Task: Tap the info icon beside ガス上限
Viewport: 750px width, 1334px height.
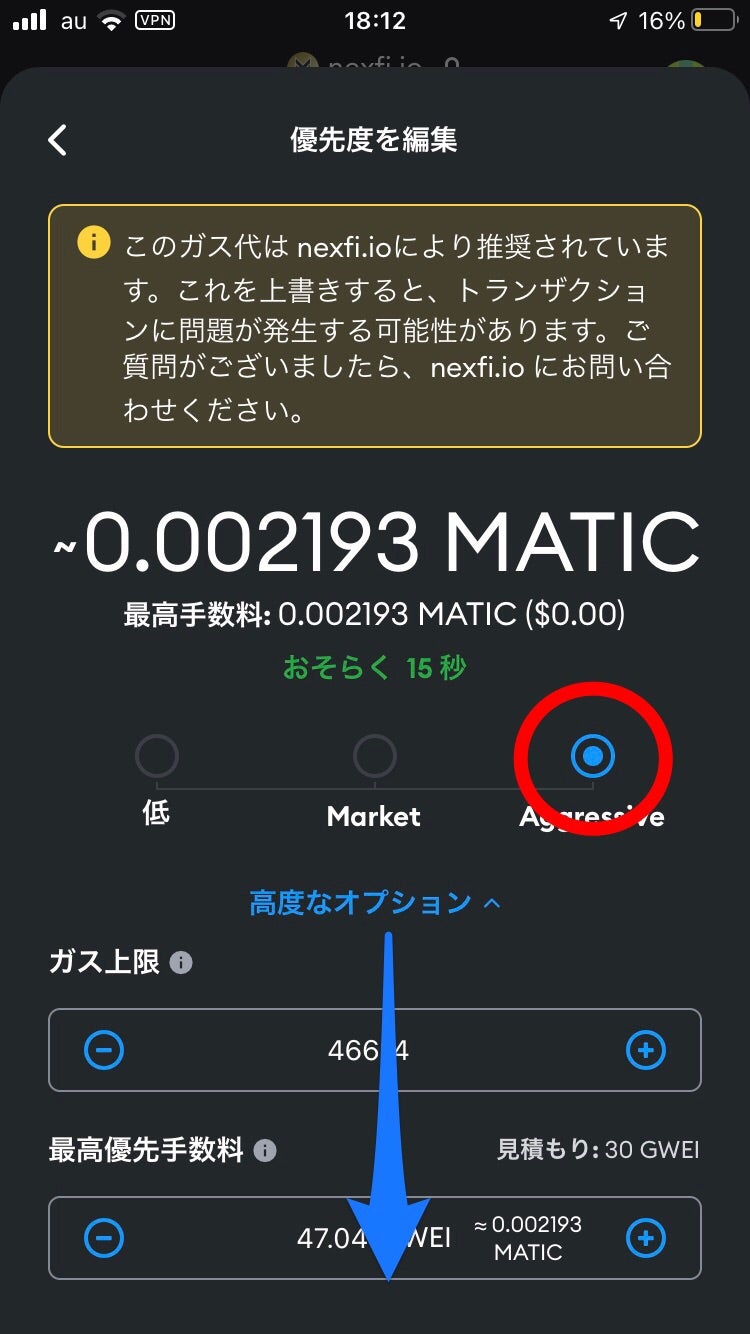Action: [181, 963]
